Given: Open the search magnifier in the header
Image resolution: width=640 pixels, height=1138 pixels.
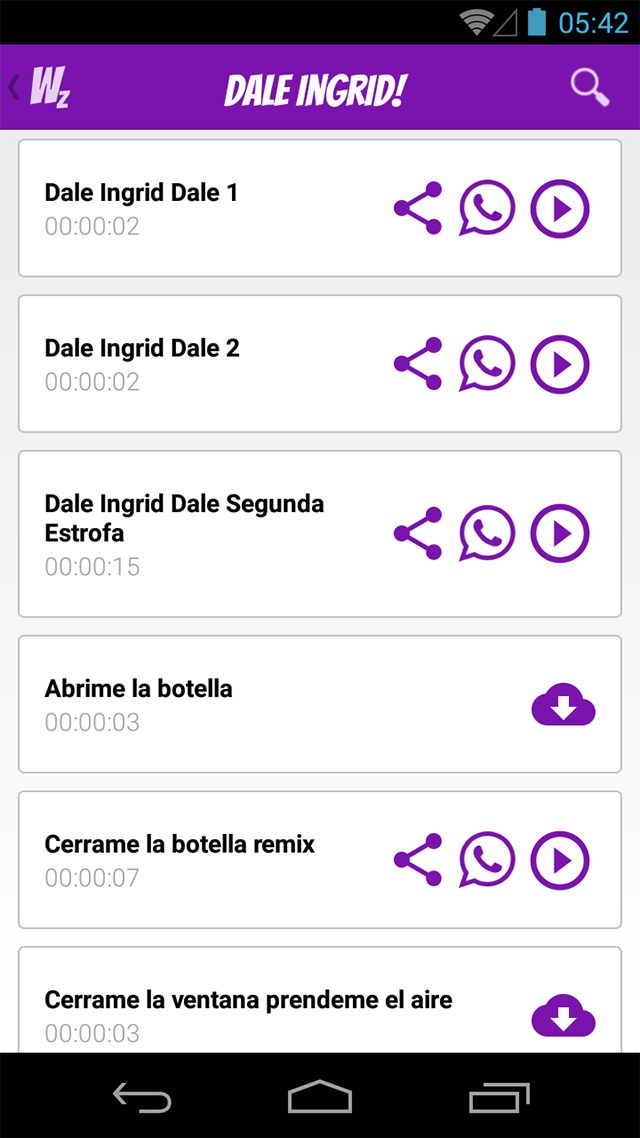Looking at the screenshot, I should 590,88.
